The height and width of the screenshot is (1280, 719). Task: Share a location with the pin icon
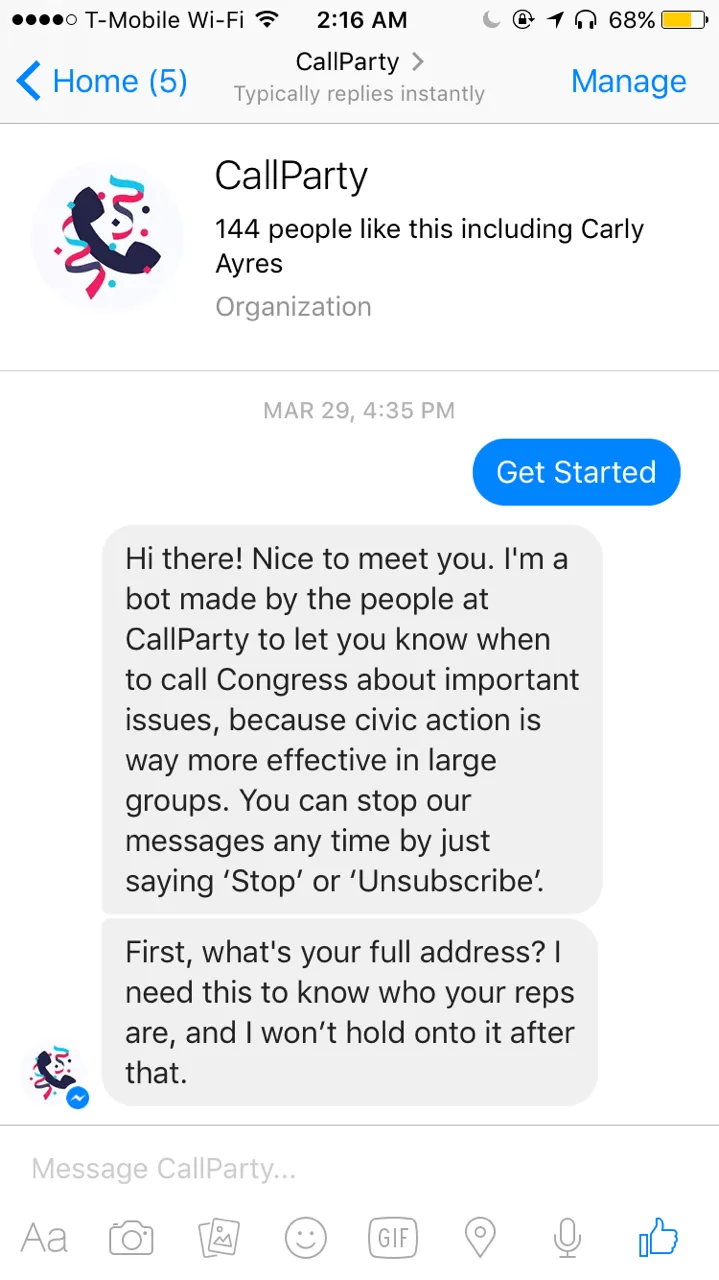(481, 1238)
